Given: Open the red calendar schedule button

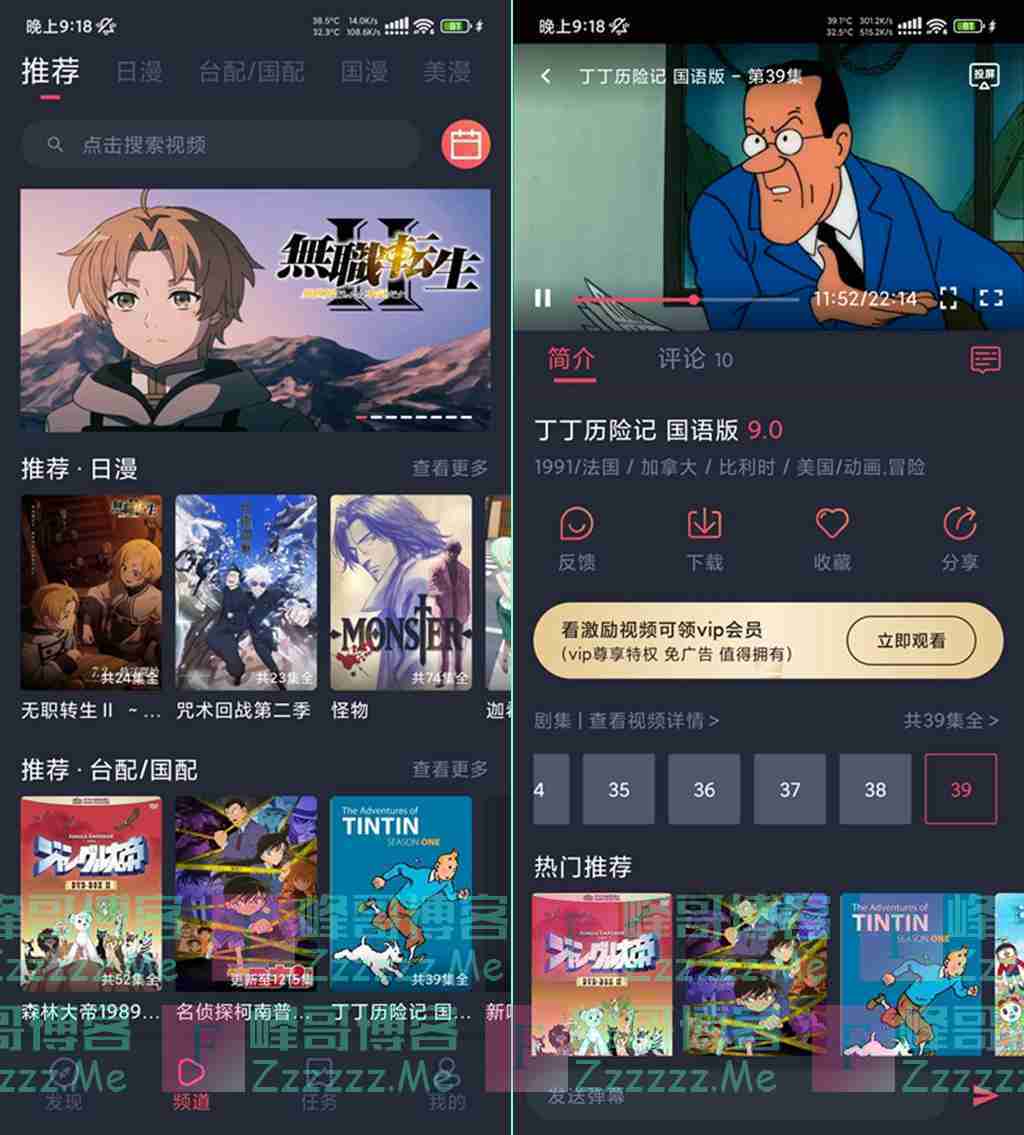Looking at the screenshot, I should 465,145.
